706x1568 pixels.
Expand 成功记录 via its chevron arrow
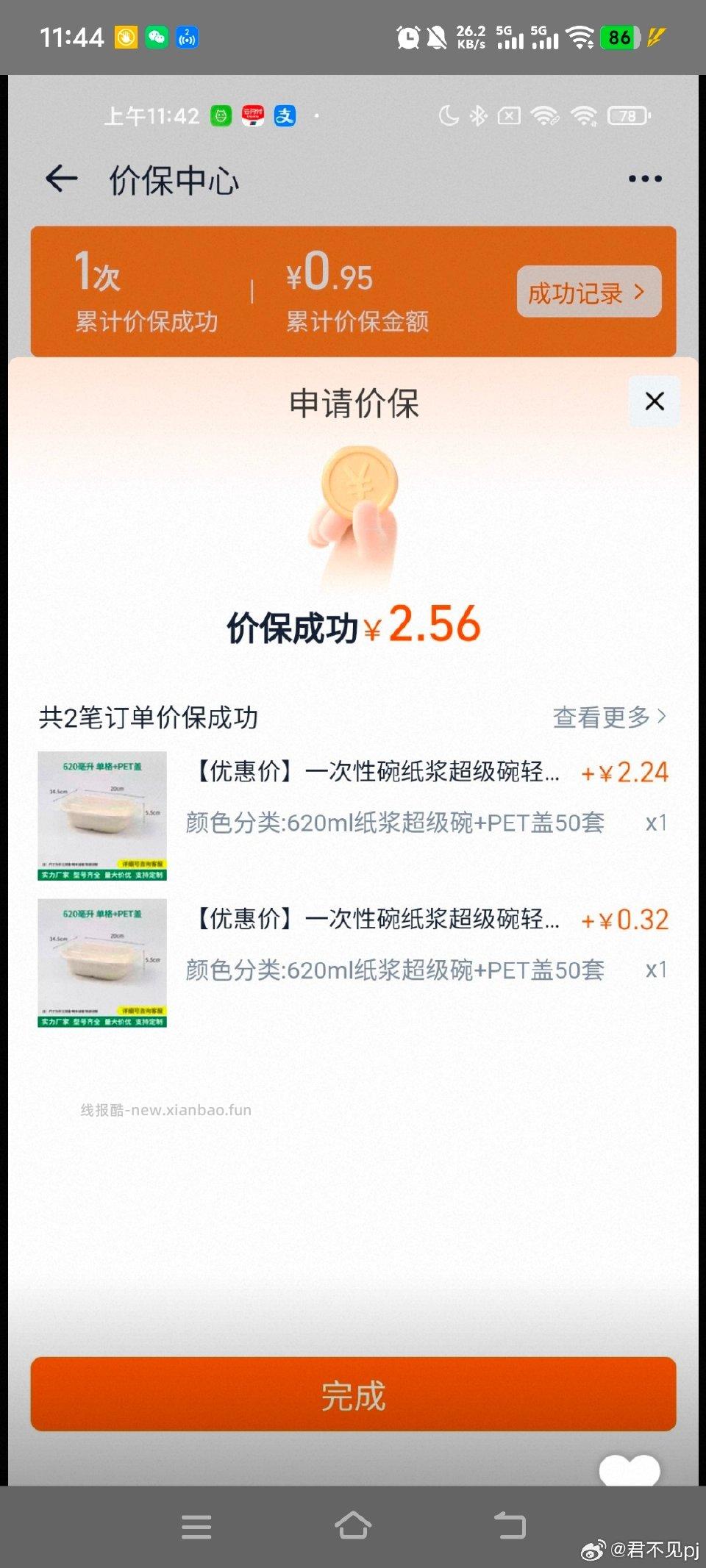pyautogui.click(x=639, y=292)
